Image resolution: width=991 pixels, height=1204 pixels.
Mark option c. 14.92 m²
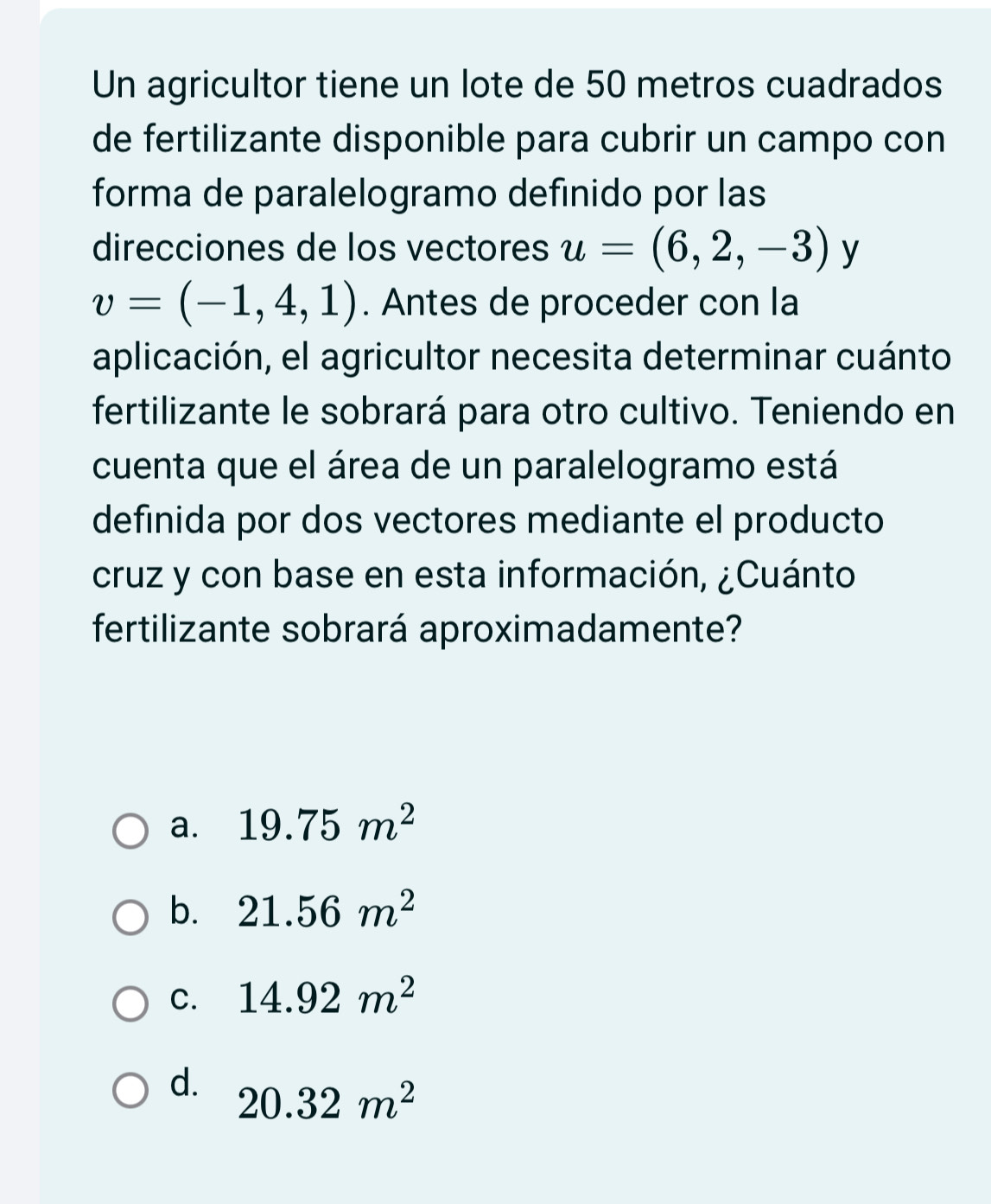(130, 1004)
